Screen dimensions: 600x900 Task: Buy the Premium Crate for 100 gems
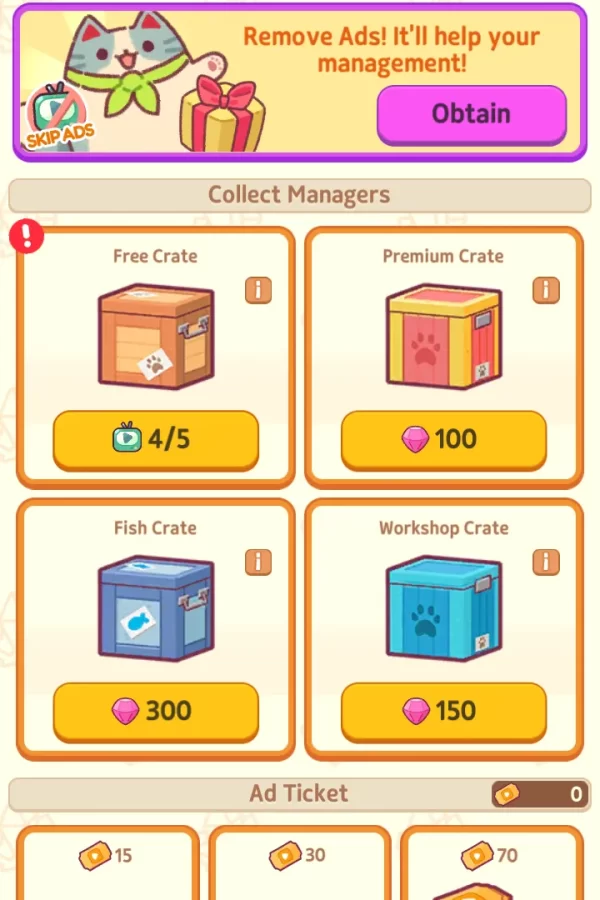(x=443, y=439)
